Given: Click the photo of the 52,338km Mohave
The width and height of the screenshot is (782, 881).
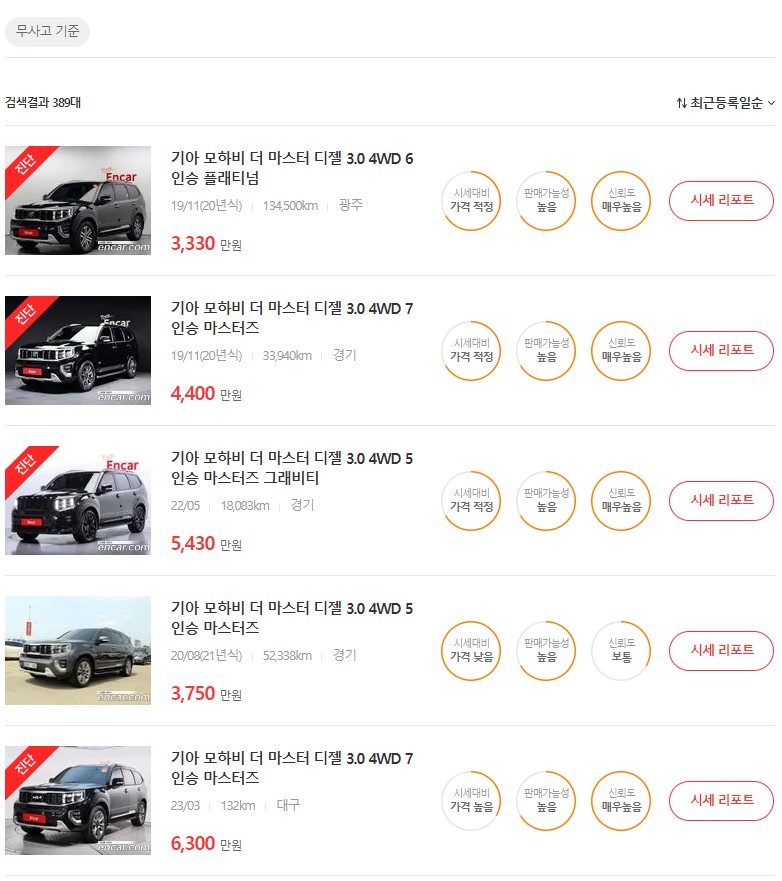Looking at the screenshot, I should (x=77, y=650).
